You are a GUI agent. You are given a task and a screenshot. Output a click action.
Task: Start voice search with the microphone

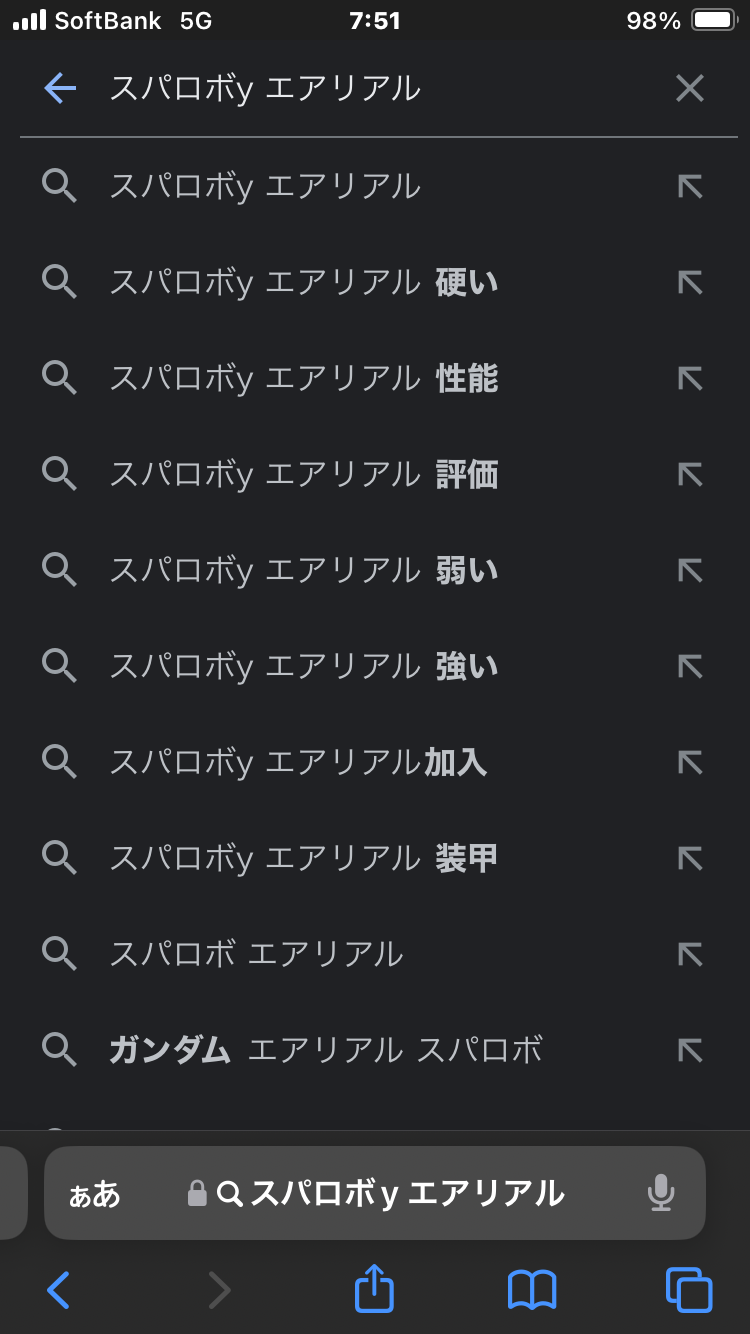[660, 1193]
